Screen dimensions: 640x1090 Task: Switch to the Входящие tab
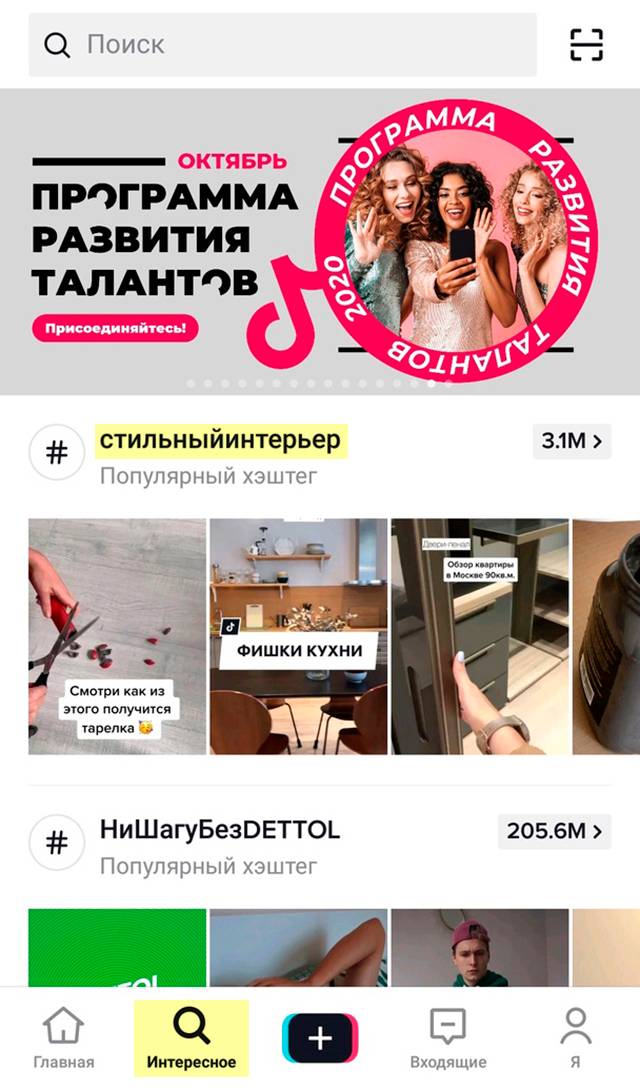tap(448, 1038)
